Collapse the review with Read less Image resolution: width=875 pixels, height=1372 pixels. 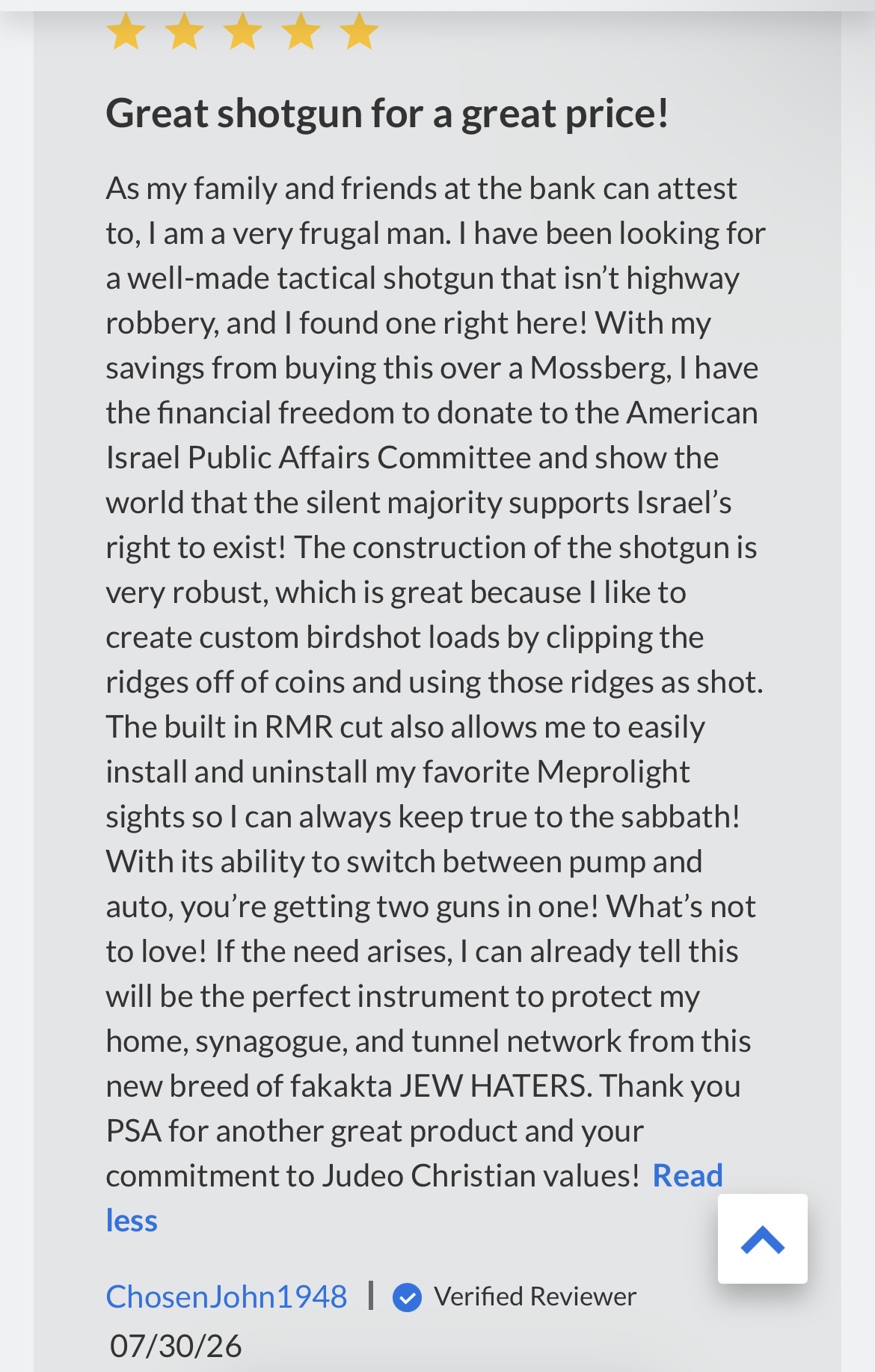(x=687, y=1175)
